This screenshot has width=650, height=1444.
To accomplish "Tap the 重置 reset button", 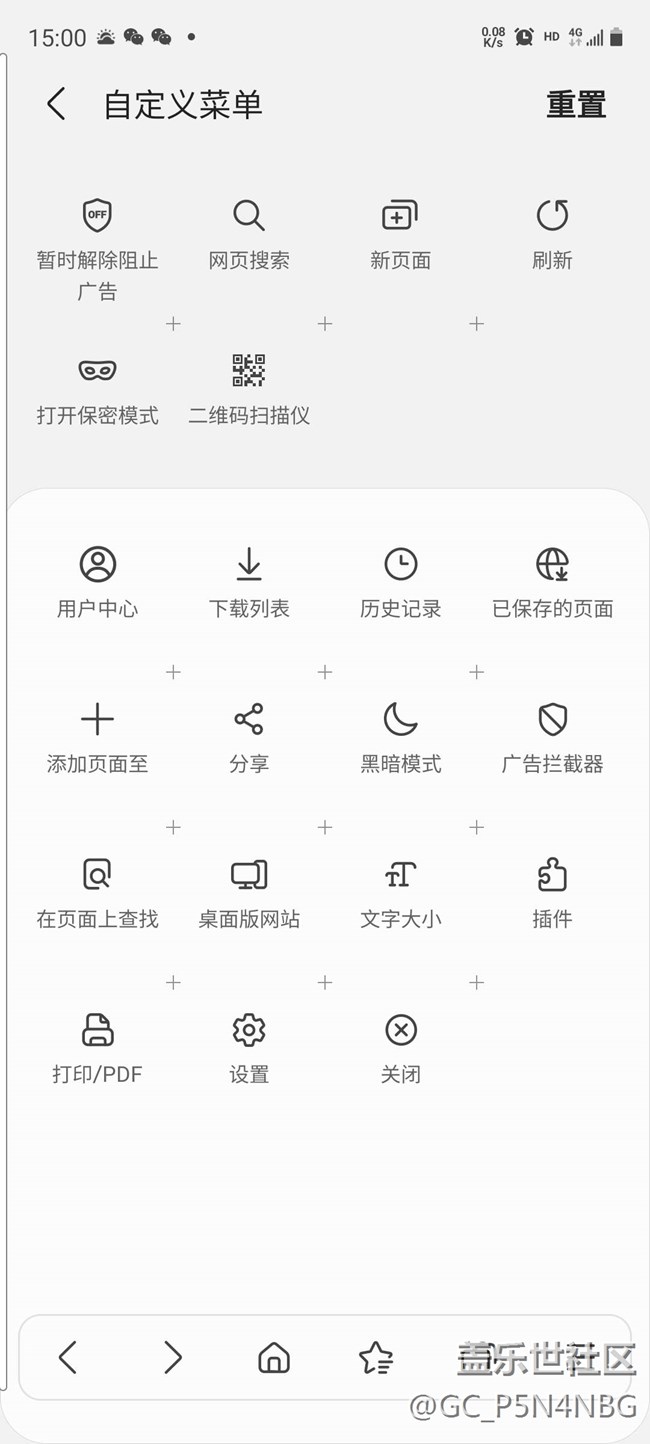I will (x=576, y=104).
